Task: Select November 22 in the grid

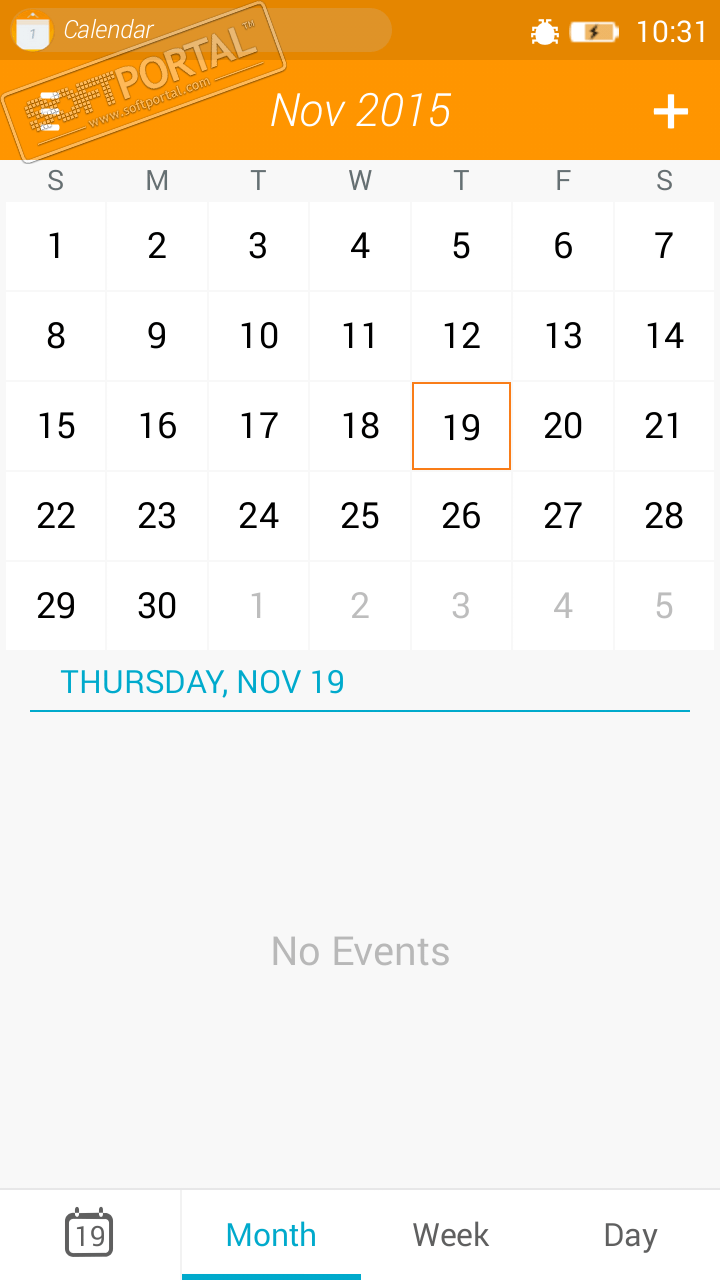Action: 56,516
